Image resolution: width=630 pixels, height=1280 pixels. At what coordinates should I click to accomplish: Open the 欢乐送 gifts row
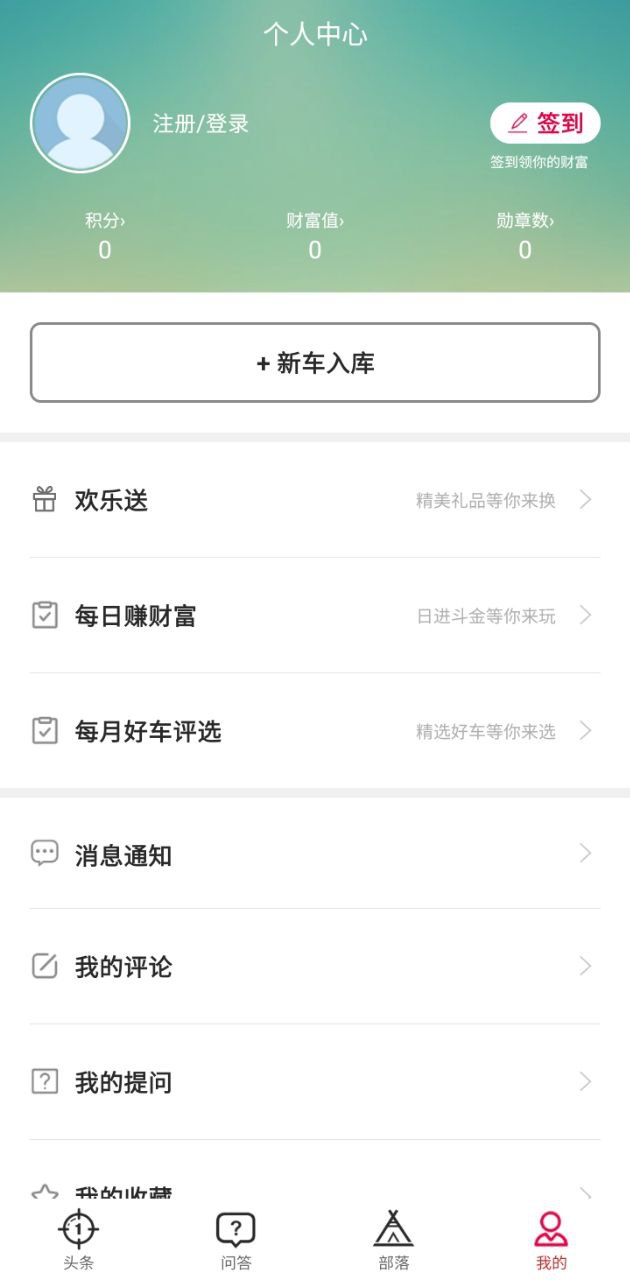click(x=315, y=500)
